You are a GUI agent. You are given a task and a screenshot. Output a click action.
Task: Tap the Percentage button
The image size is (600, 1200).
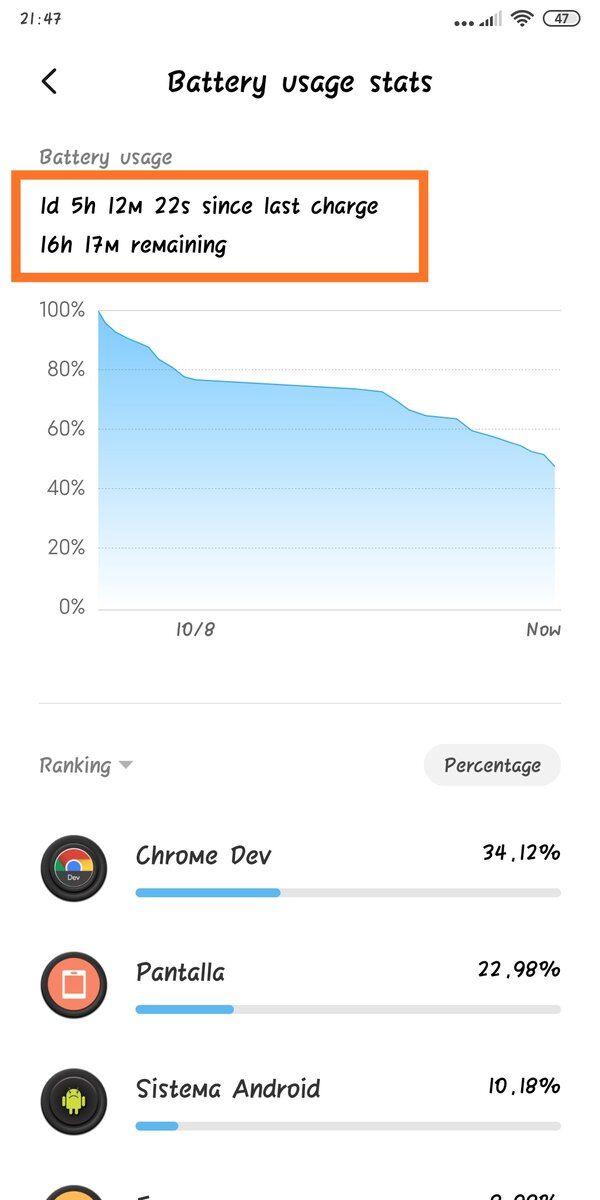[x=492, y=765]
